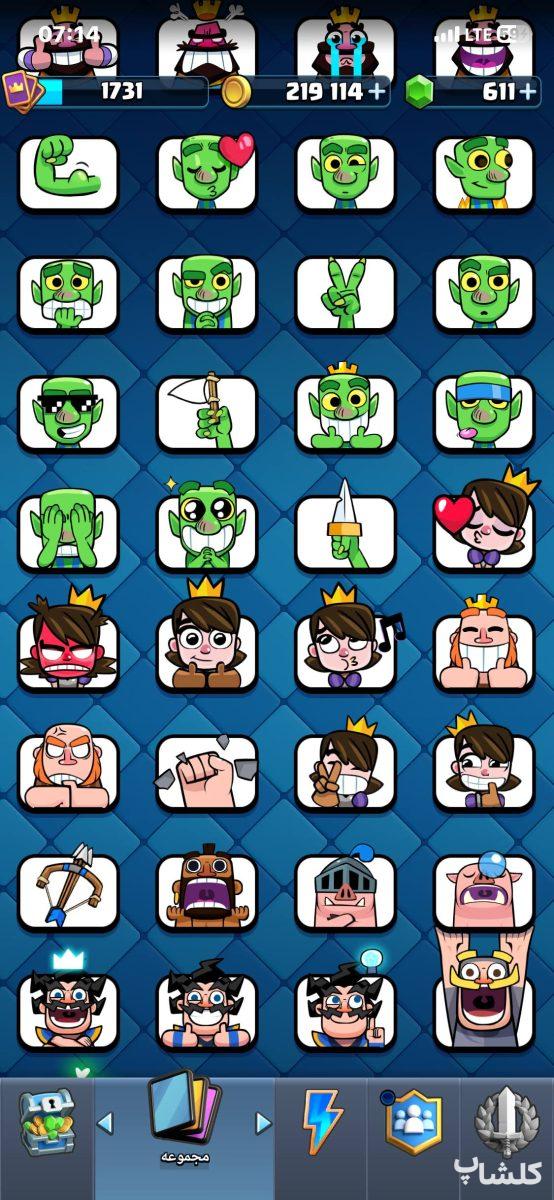Choose the fist smashing rocks emote
The height and width of the screenshot is (1200, 554).
coord(206,773)
